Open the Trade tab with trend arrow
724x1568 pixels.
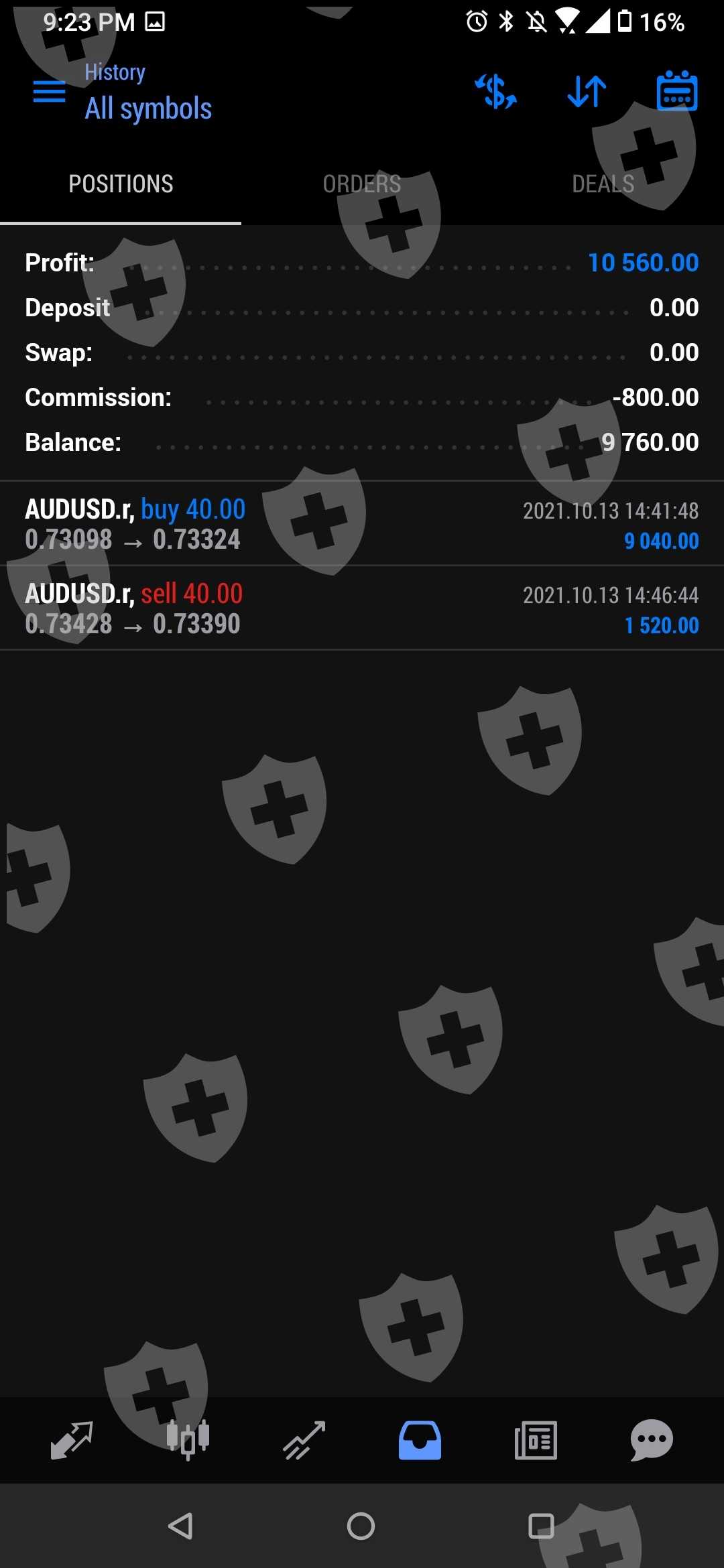[304, 1440]
